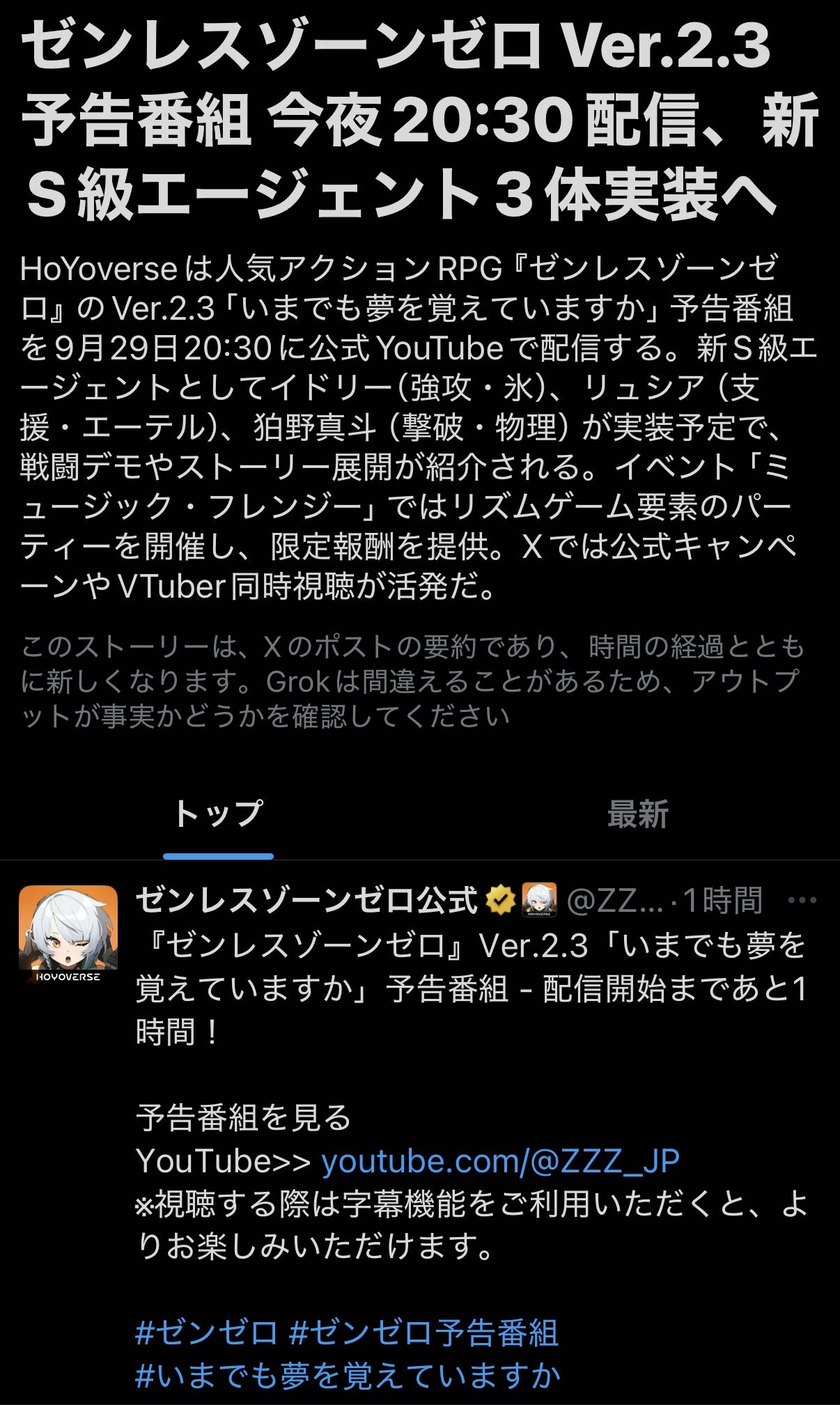Follow the #いまでも夢を覚えていますか hashtag
Viewport: 840px width, 1405px height.
pyautogui.click(x=348, y=1376)
